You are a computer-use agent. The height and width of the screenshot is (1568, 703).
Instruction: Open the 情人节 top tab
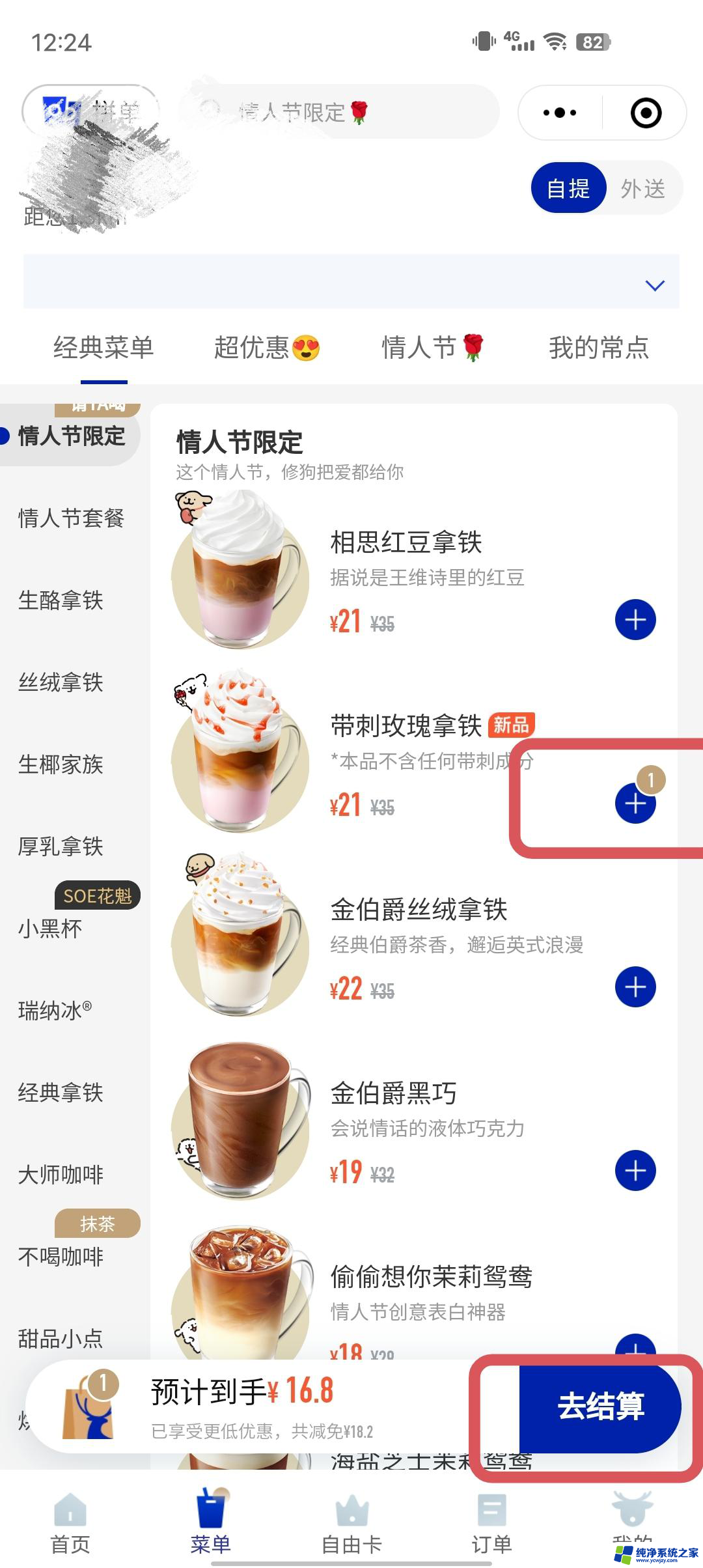(x=433, y=347)
